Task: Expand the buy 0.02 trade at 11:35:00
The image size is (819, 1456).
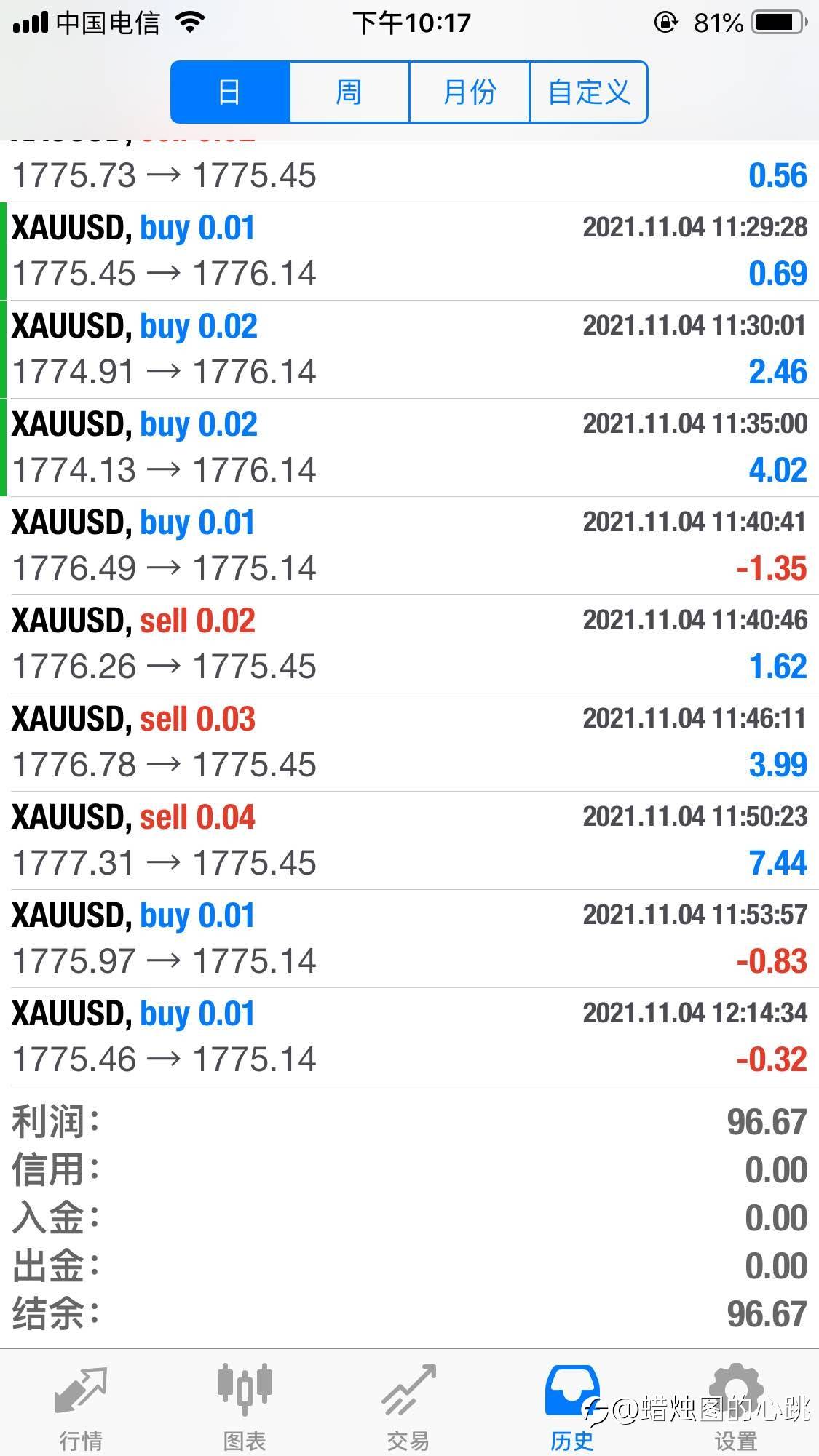Action: 409,447
